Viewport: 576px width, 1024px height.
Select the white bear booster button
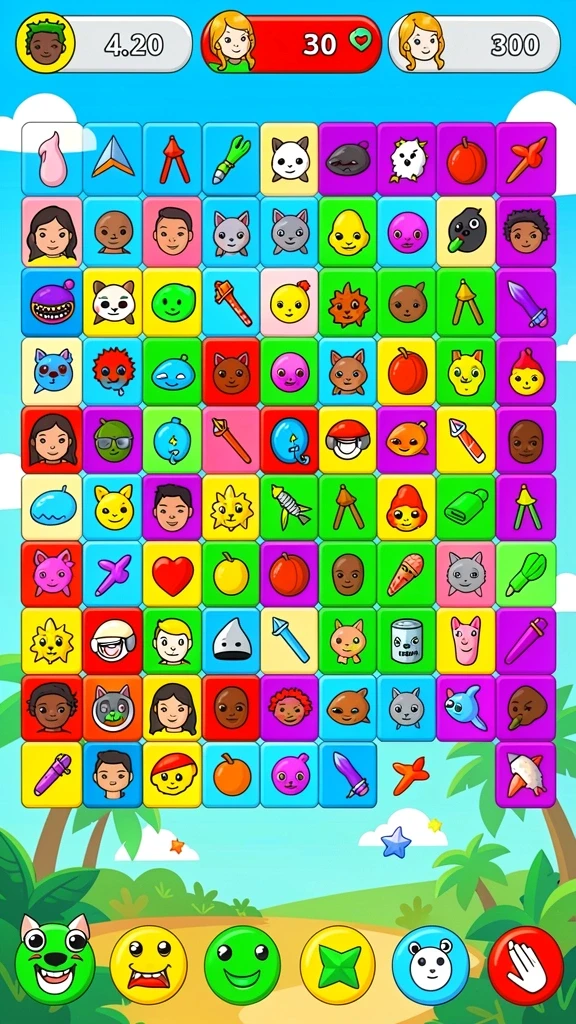[x=430, y=965]
